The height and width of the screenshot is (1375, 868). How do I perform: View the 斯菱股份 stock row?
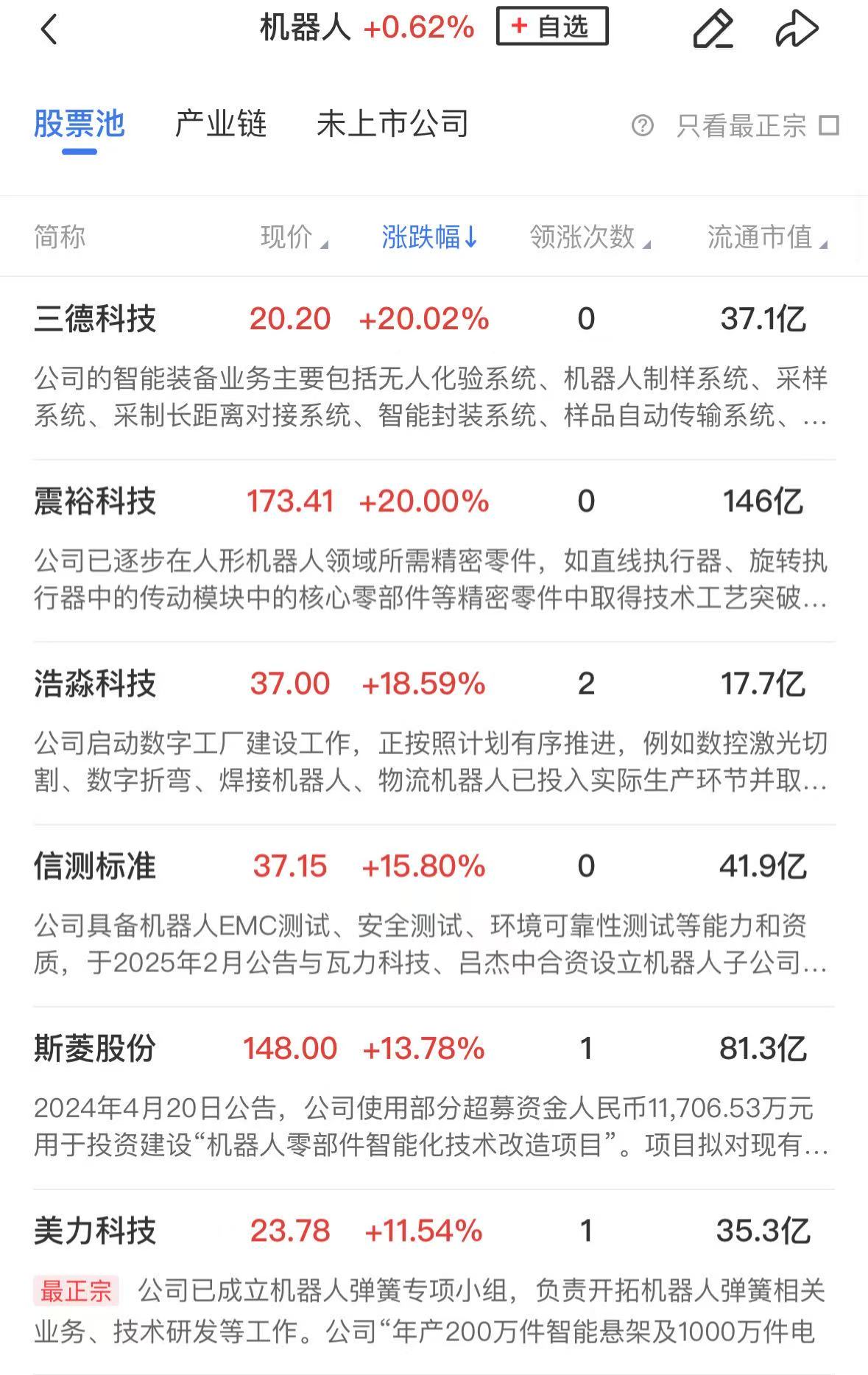(96, 1048)
